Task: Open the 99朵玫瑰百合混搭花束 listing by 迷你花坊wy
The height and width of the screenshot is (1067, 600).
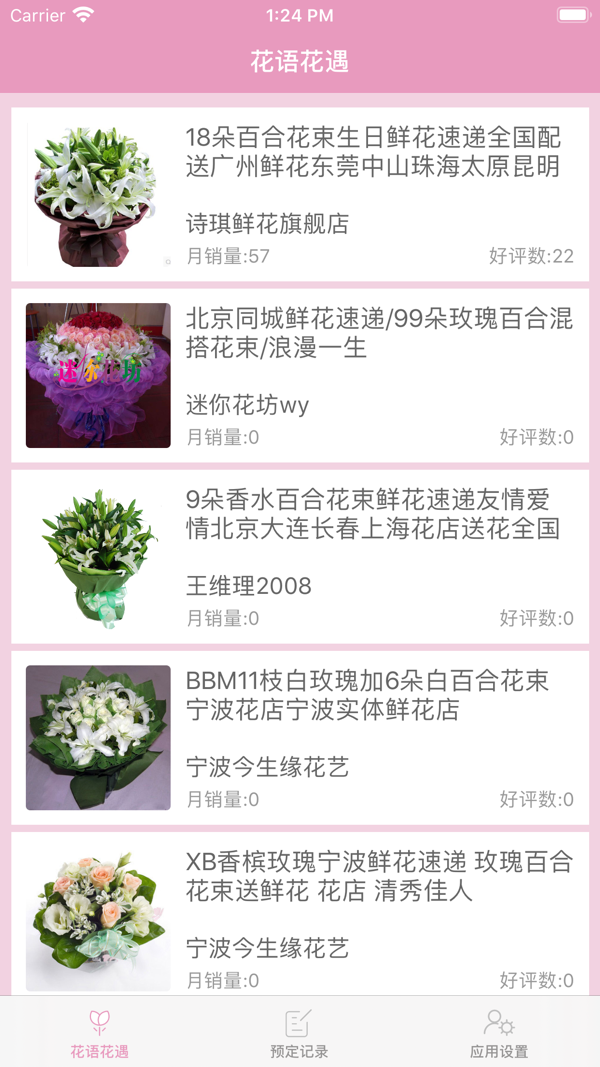Action: (300, 376)
